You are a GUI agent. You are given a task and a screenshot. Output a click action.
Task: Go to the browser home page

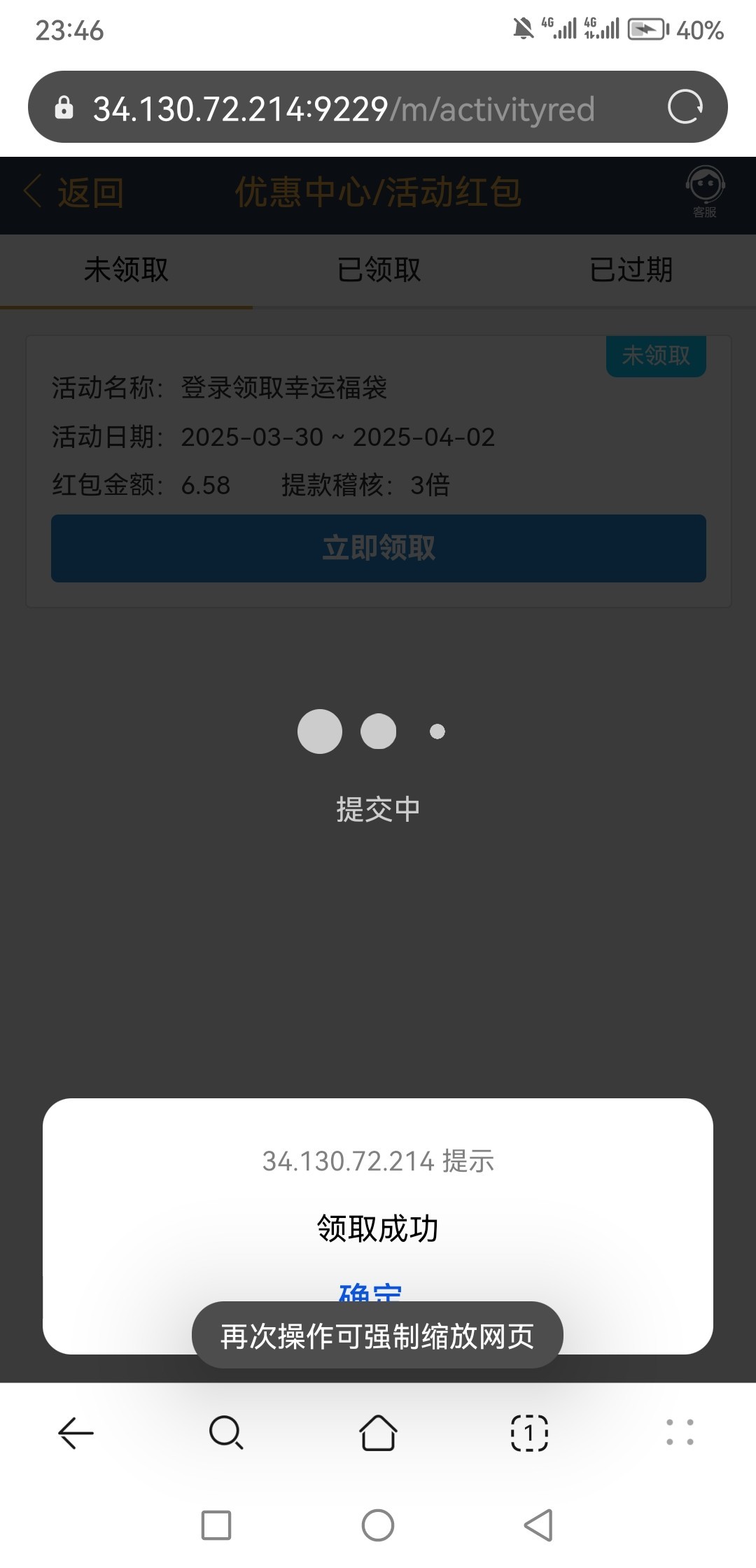(x=378, y=1433)
